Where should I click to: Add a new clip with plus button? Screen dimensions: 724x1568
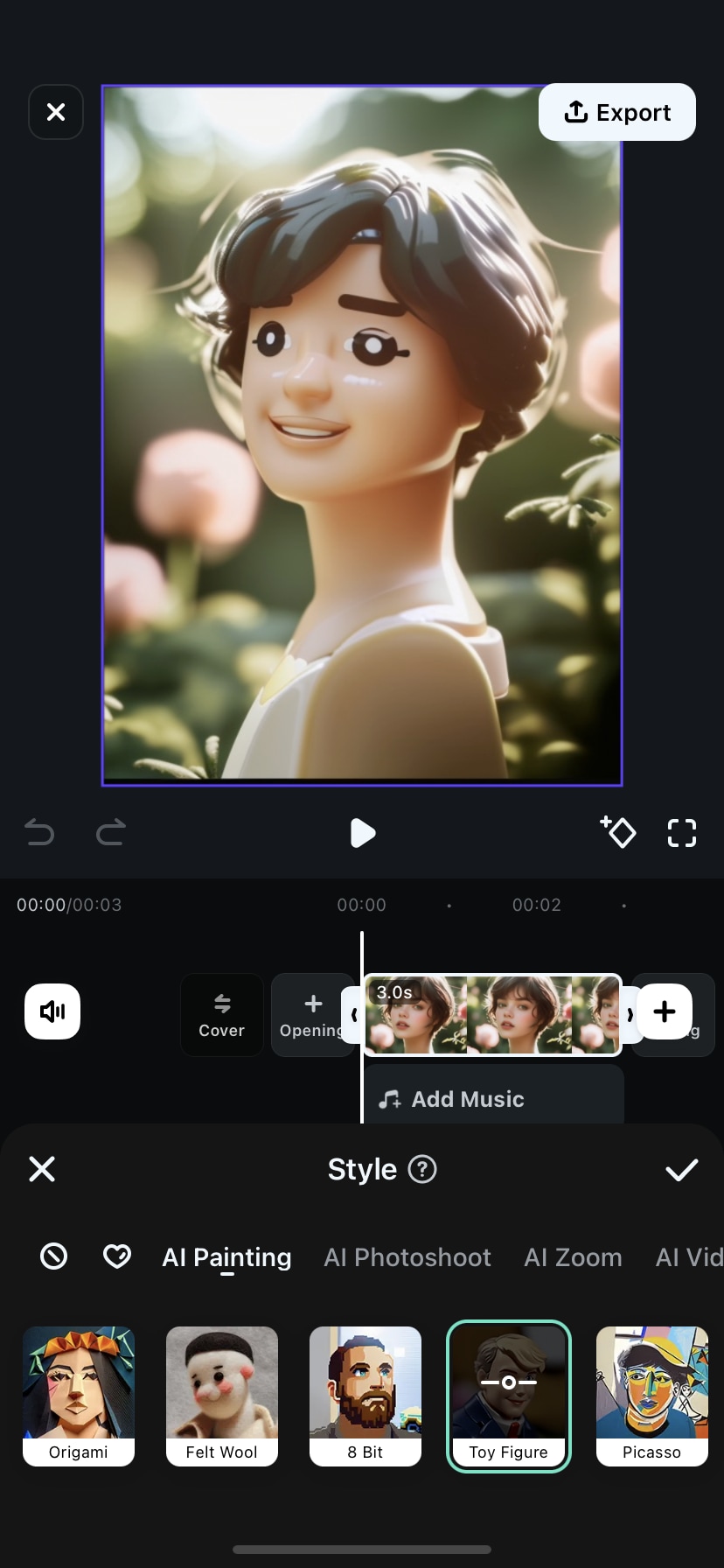(665, 1011)
